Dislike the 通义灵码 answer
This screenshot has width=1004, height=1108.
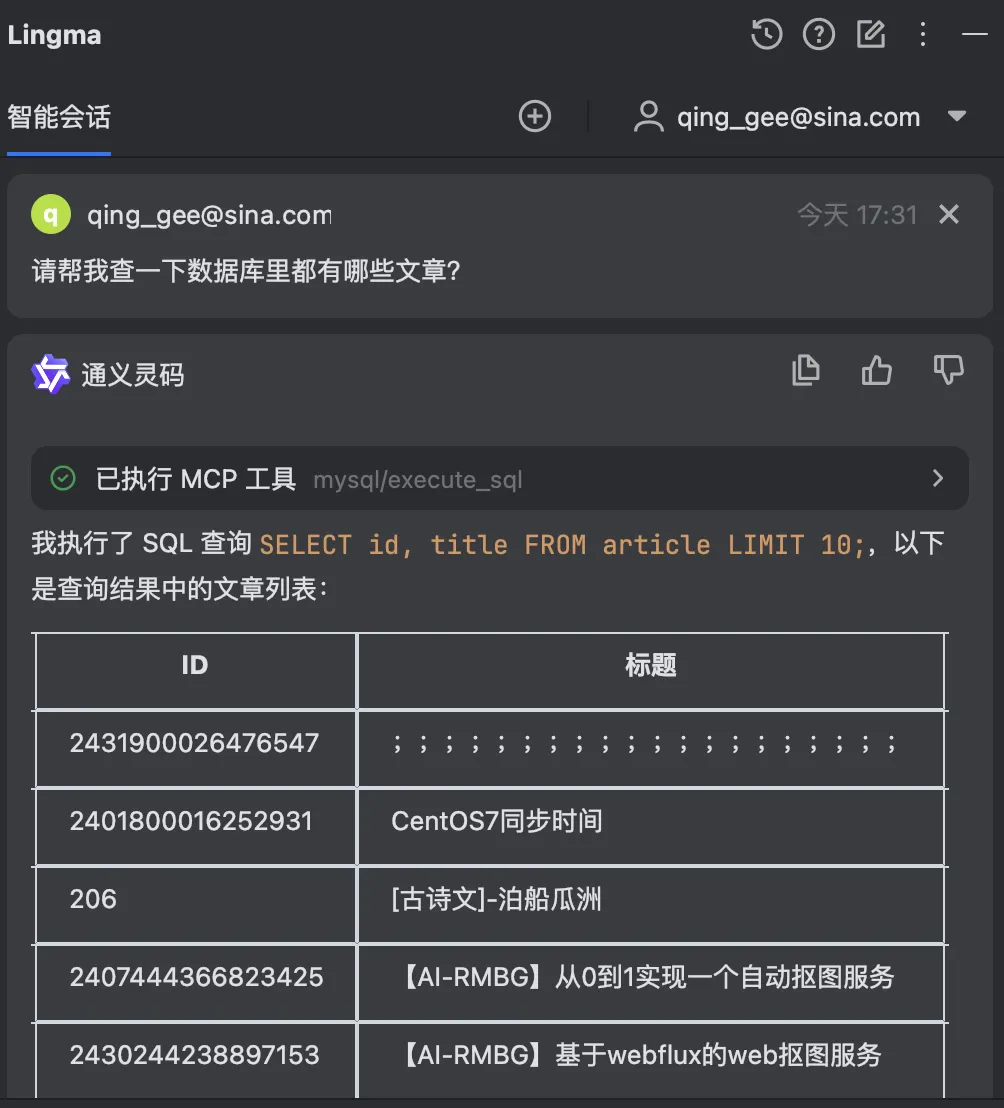[x=948, y=371]
